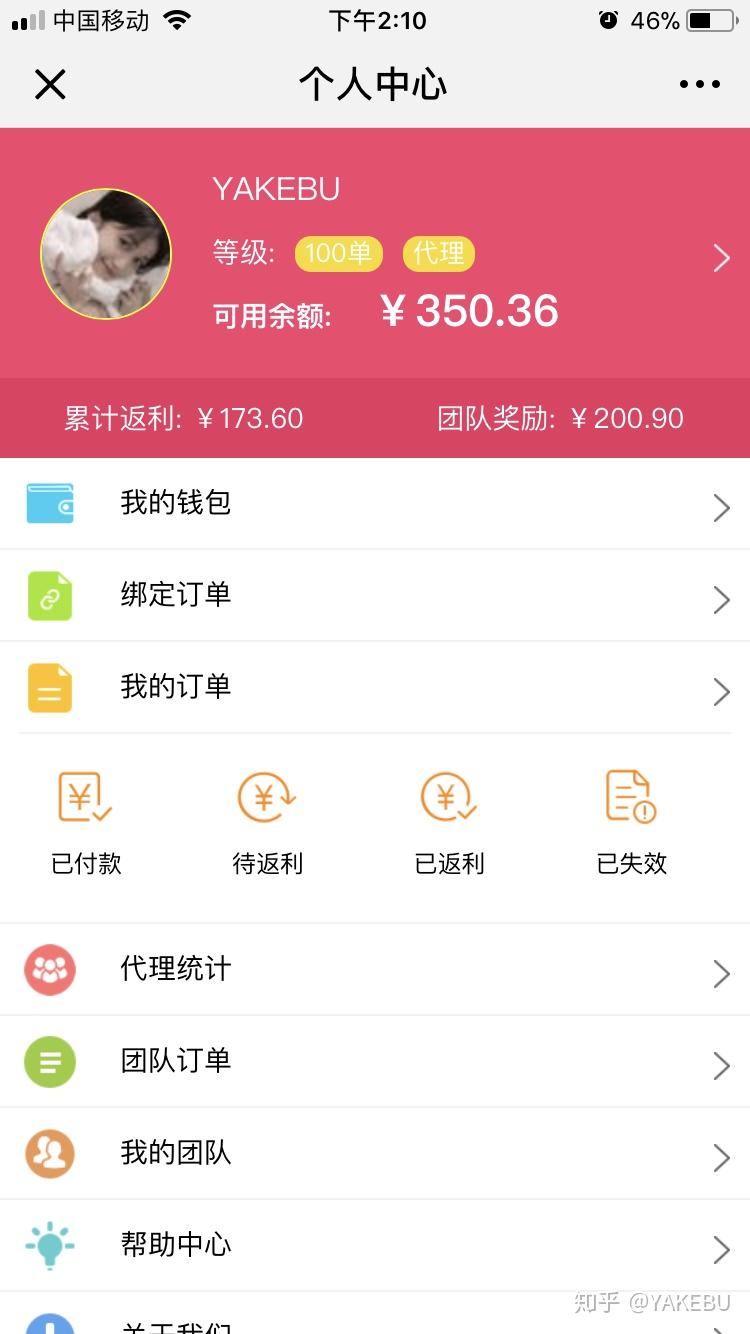Open 我的订单 list

tap(375, 687)
